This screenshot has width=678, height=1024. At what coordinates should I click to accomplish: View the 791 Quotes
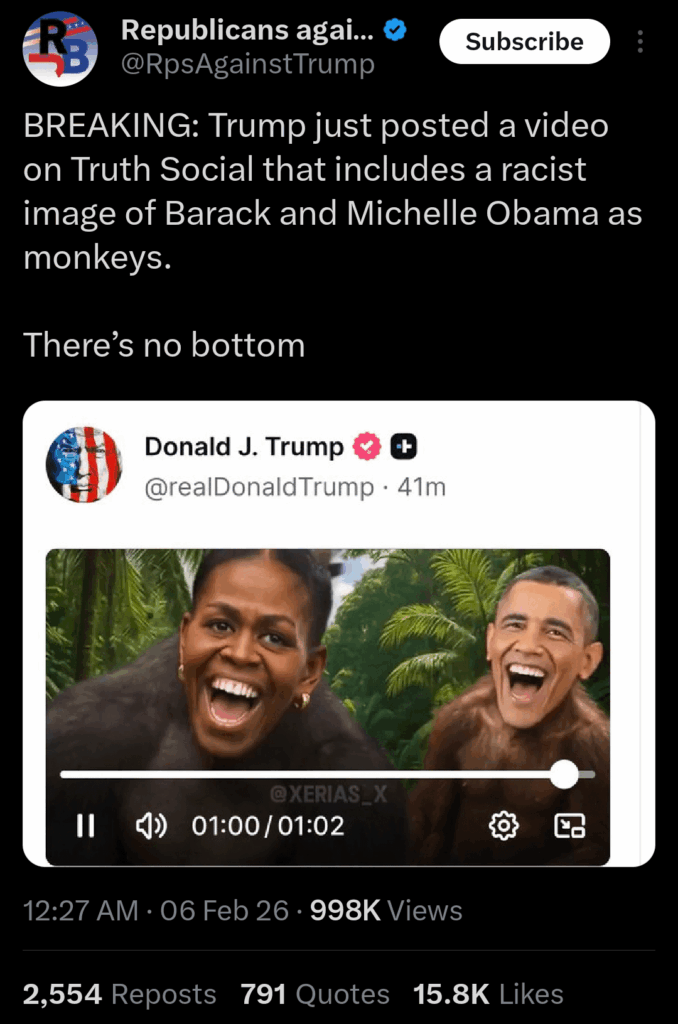[x=314, y=994]
